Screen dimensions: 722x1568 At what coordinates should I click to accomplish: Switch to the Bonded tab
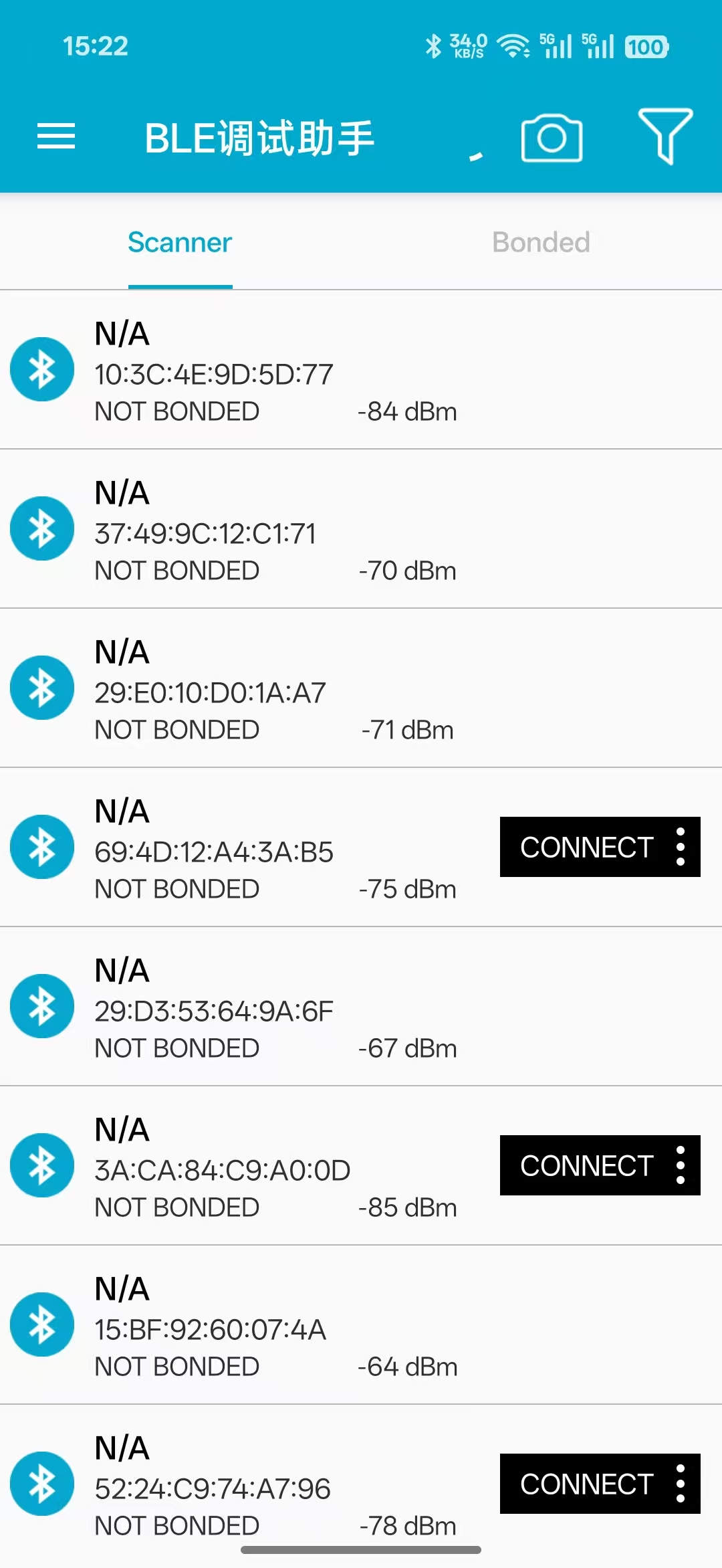pyautogui.click(x=541, y=243)
